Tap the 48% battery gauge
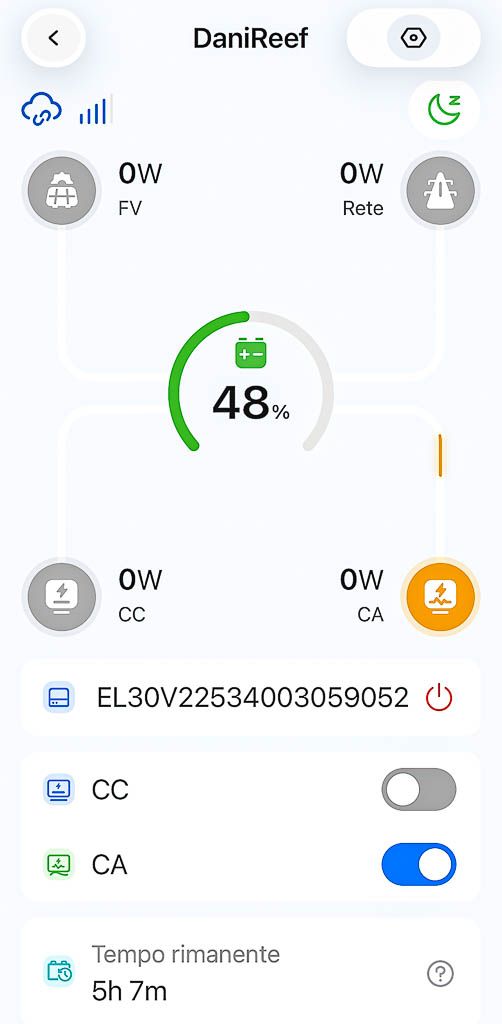502x1024 pixels. tap(251, 385)
